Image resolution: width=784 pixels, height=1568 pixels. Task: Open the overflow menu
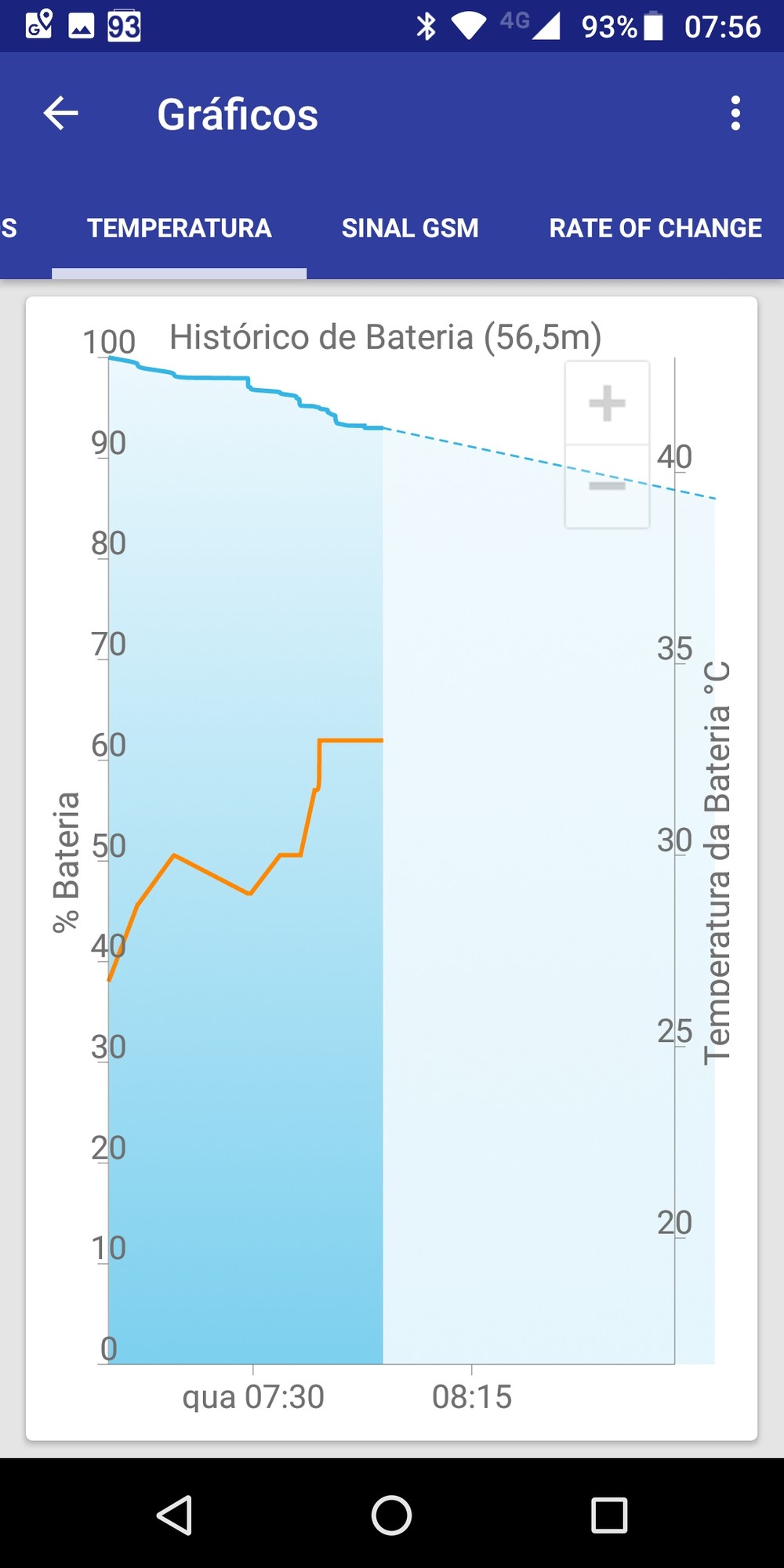pyautogui.click(x=735, y=114)
